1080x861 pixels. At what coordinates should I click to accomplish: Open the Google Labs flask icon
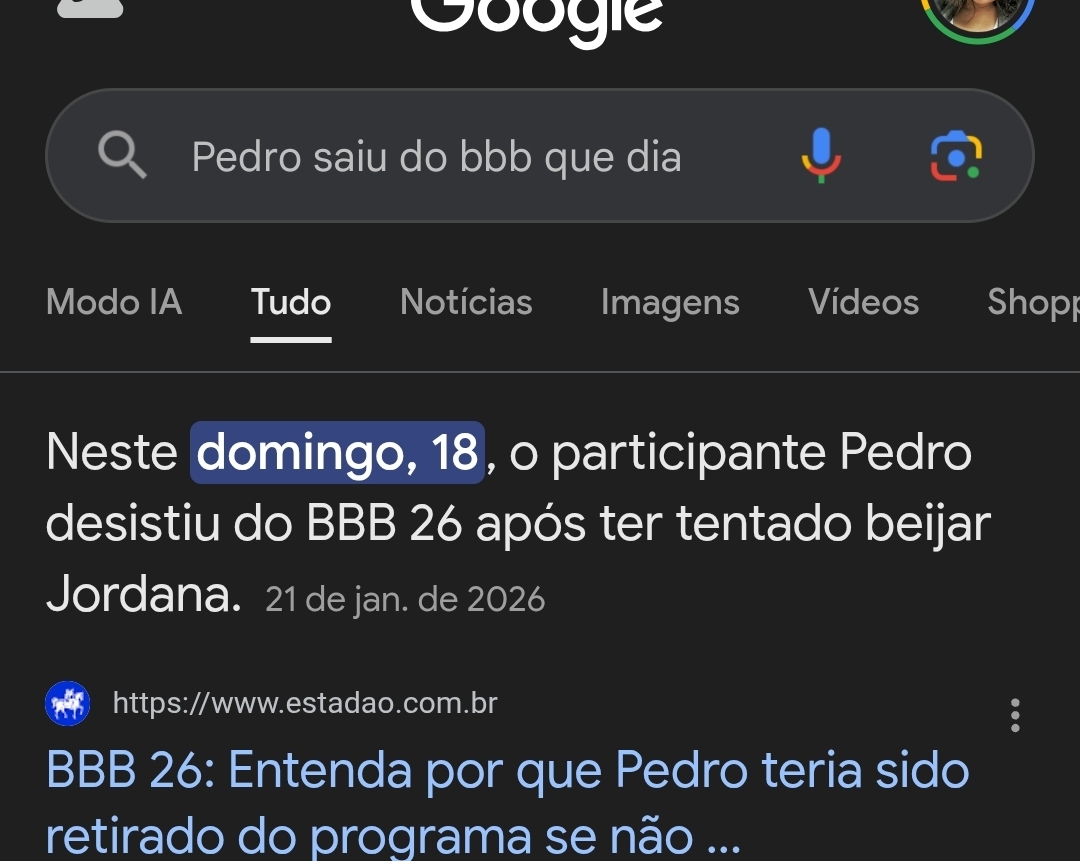(90, 8)
